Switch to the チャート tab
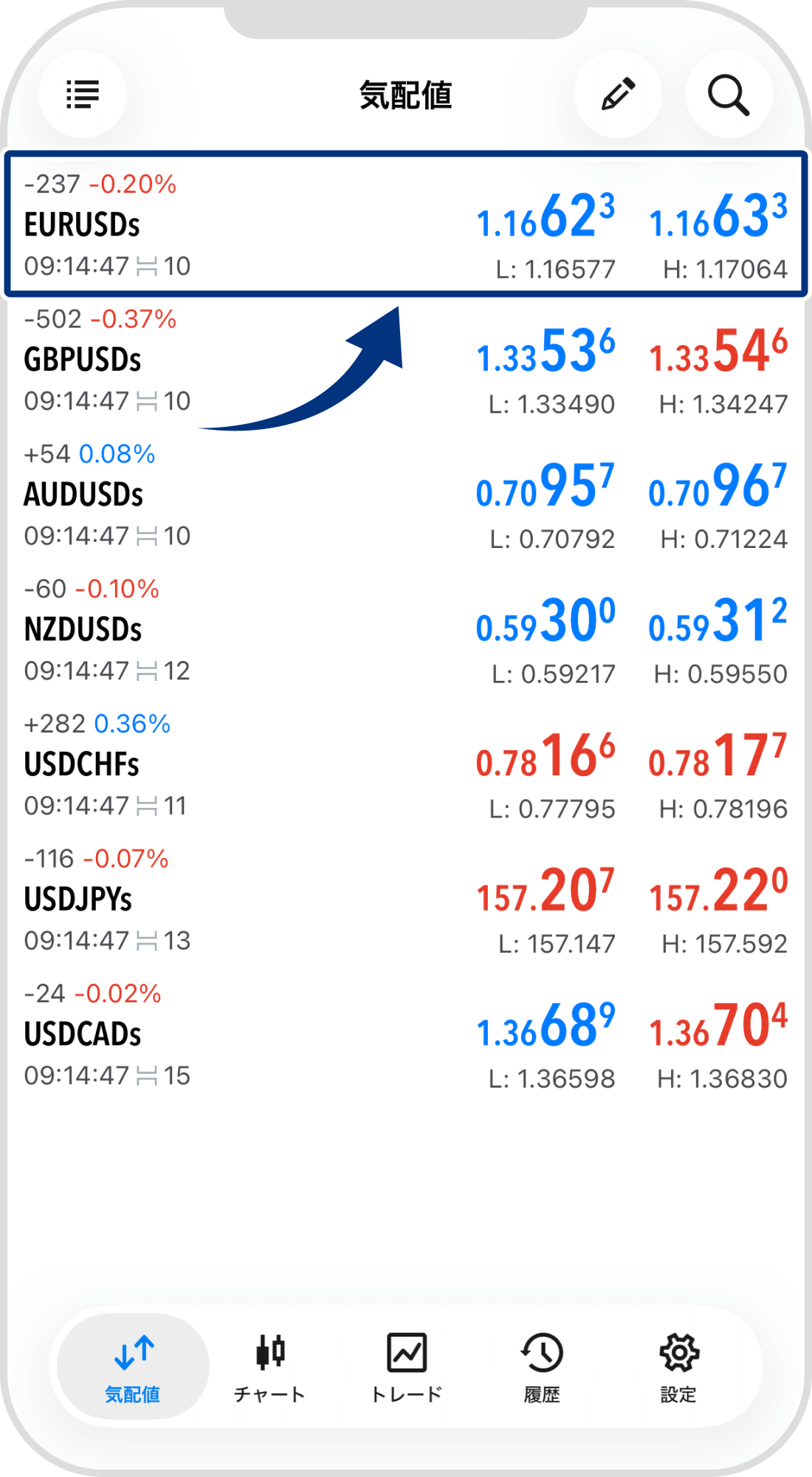Image resolution: width=812 pixels, height=1477 pixels. pos(269,1367)
